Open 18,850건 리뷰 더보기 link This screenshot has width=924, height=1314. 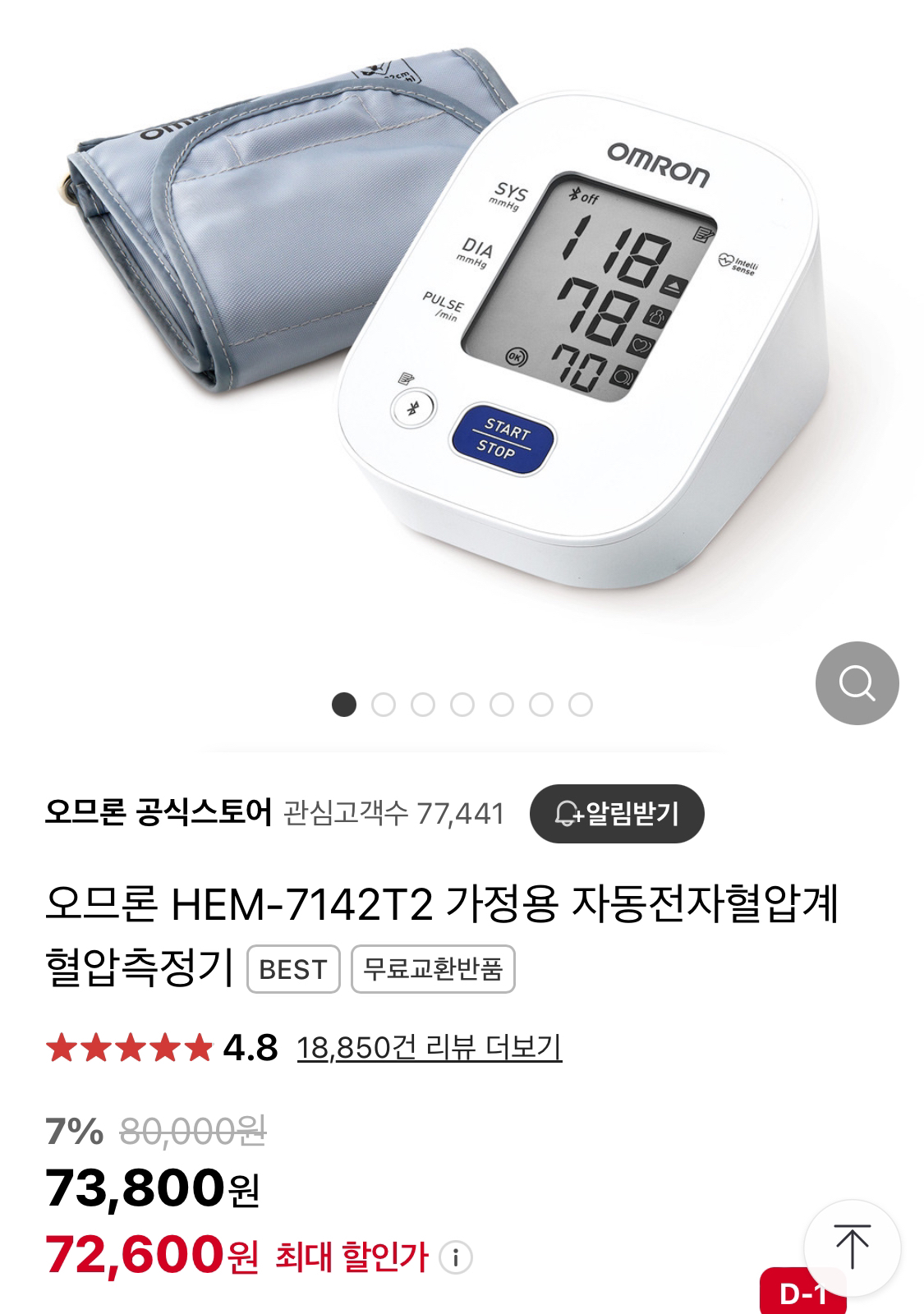pos(429,1047)
